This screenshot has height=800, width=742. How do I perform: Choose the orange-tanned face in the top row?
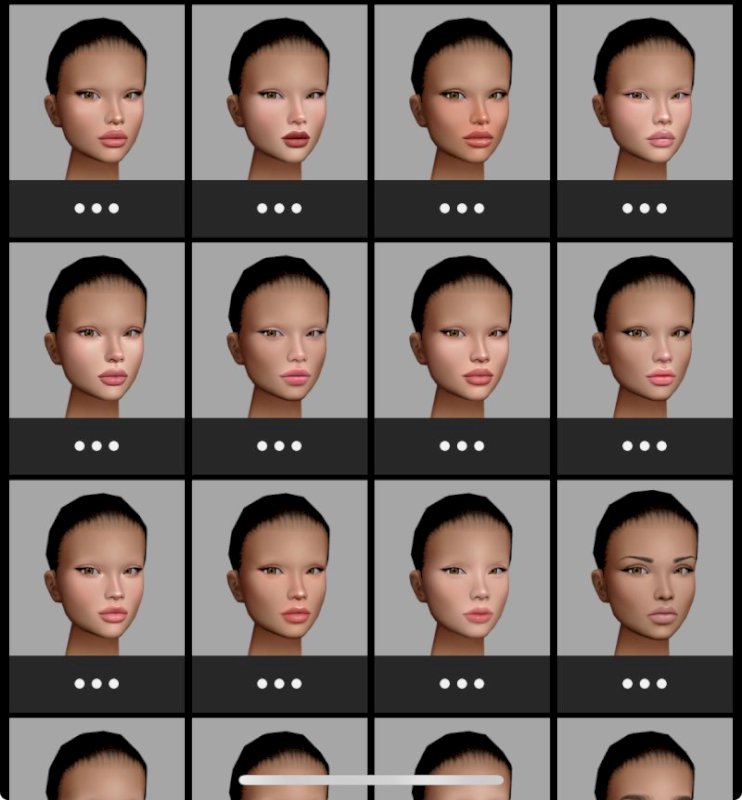pos(461,93)
